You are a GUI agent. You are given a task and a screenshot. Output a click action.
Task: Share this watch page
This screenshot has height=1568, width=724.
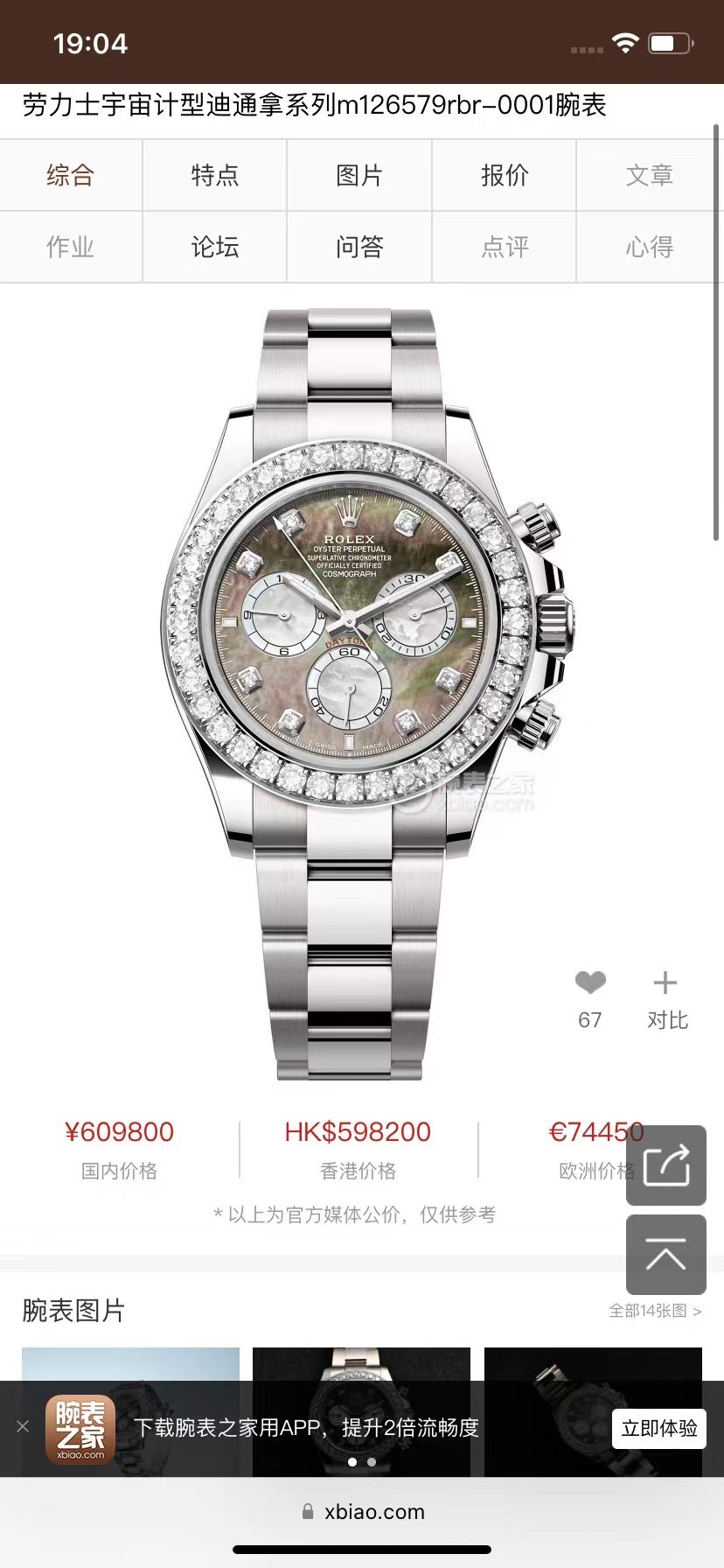click(665, 1165)
